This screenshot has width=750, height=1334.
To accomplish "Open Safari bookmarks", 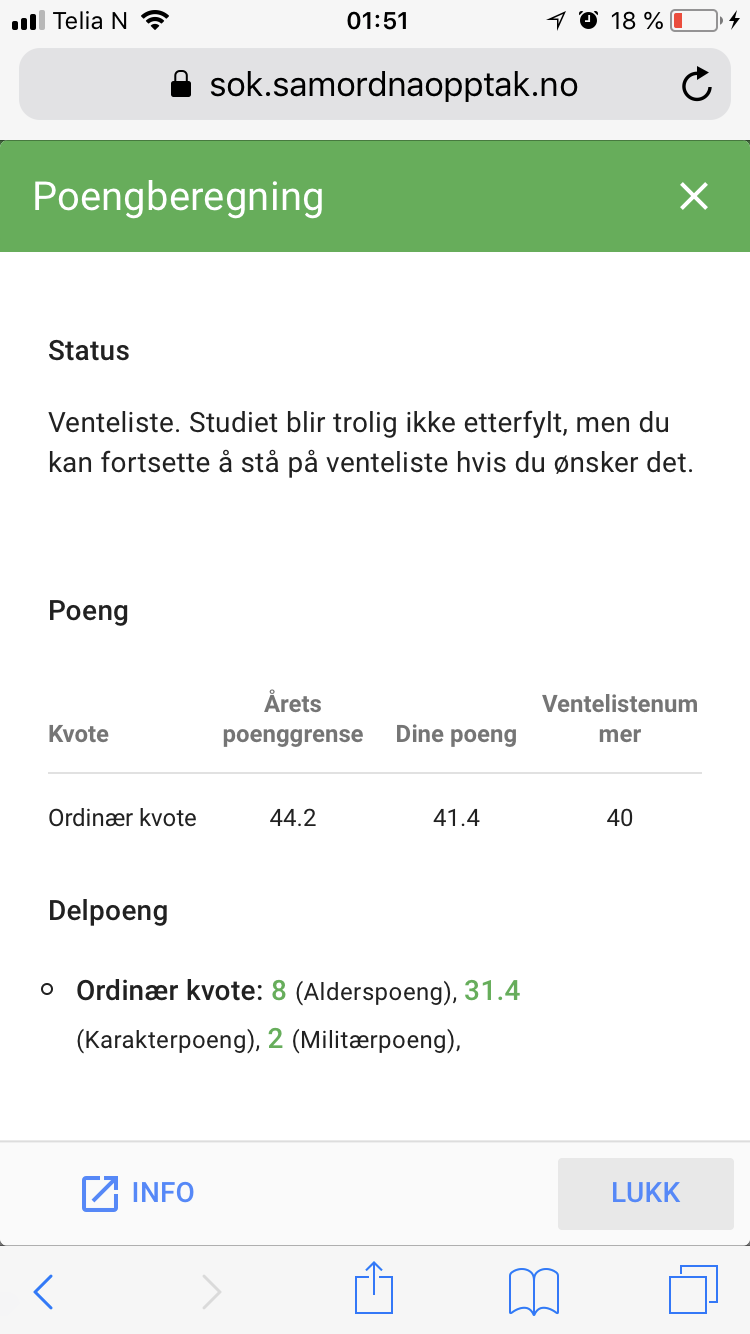I will point(534,1291).
